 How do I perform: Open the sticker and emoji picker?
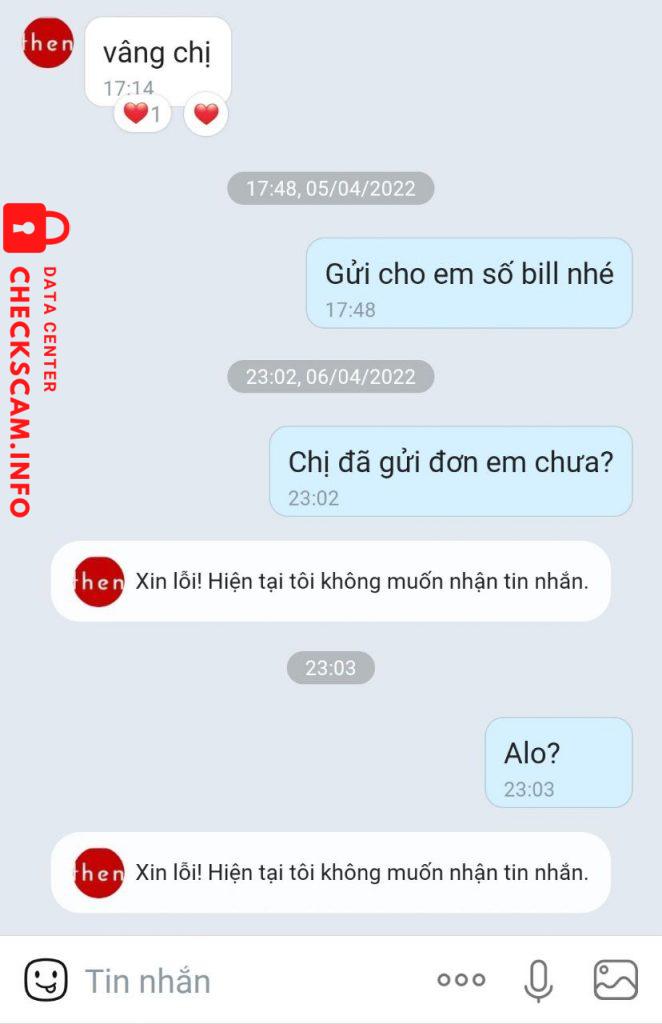(x=46, y=980)
